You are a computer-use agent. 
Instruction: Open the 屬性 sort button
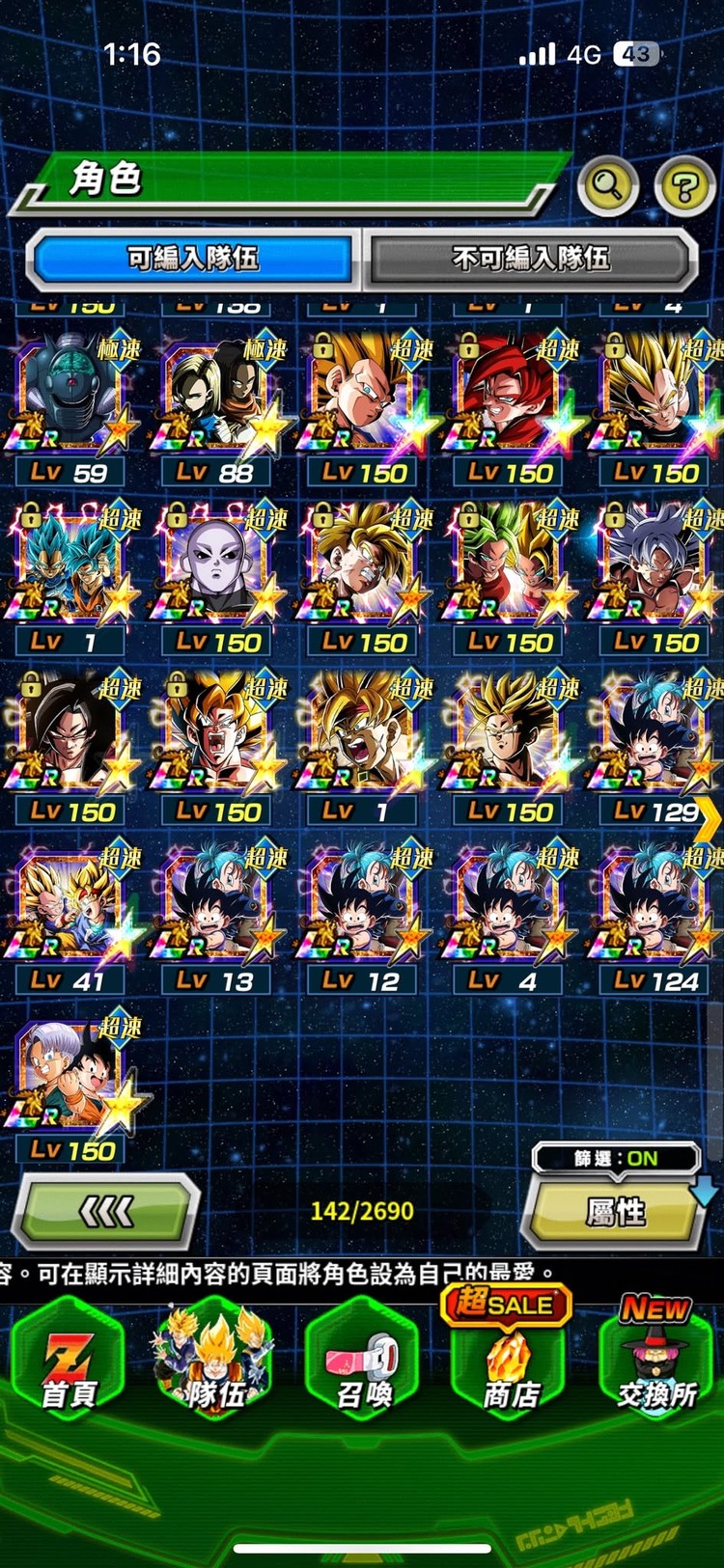(x=614, y=1212)
